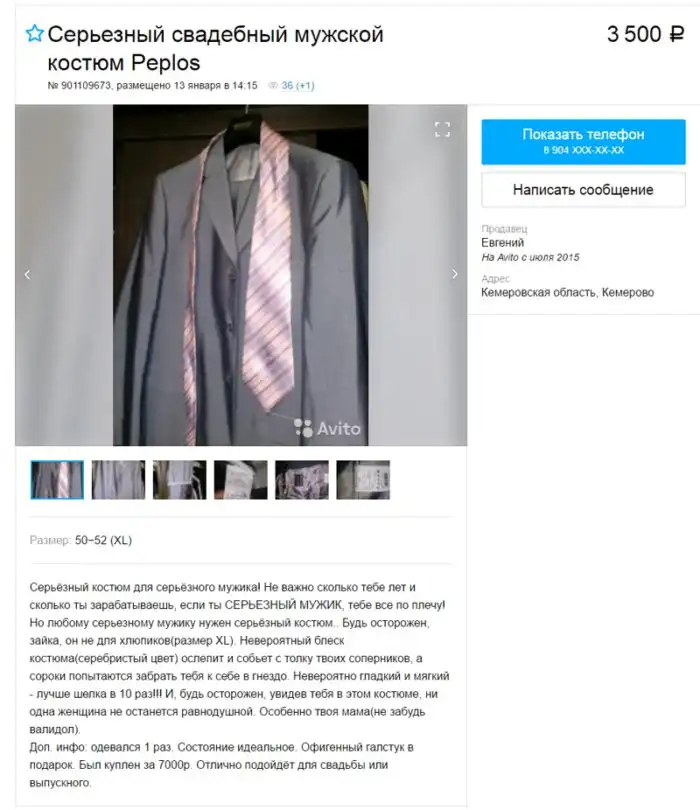The width and height of the screenshot is (700, 810).
Task: Select the fourth photo thumbnail
Action: click(240, 480)
